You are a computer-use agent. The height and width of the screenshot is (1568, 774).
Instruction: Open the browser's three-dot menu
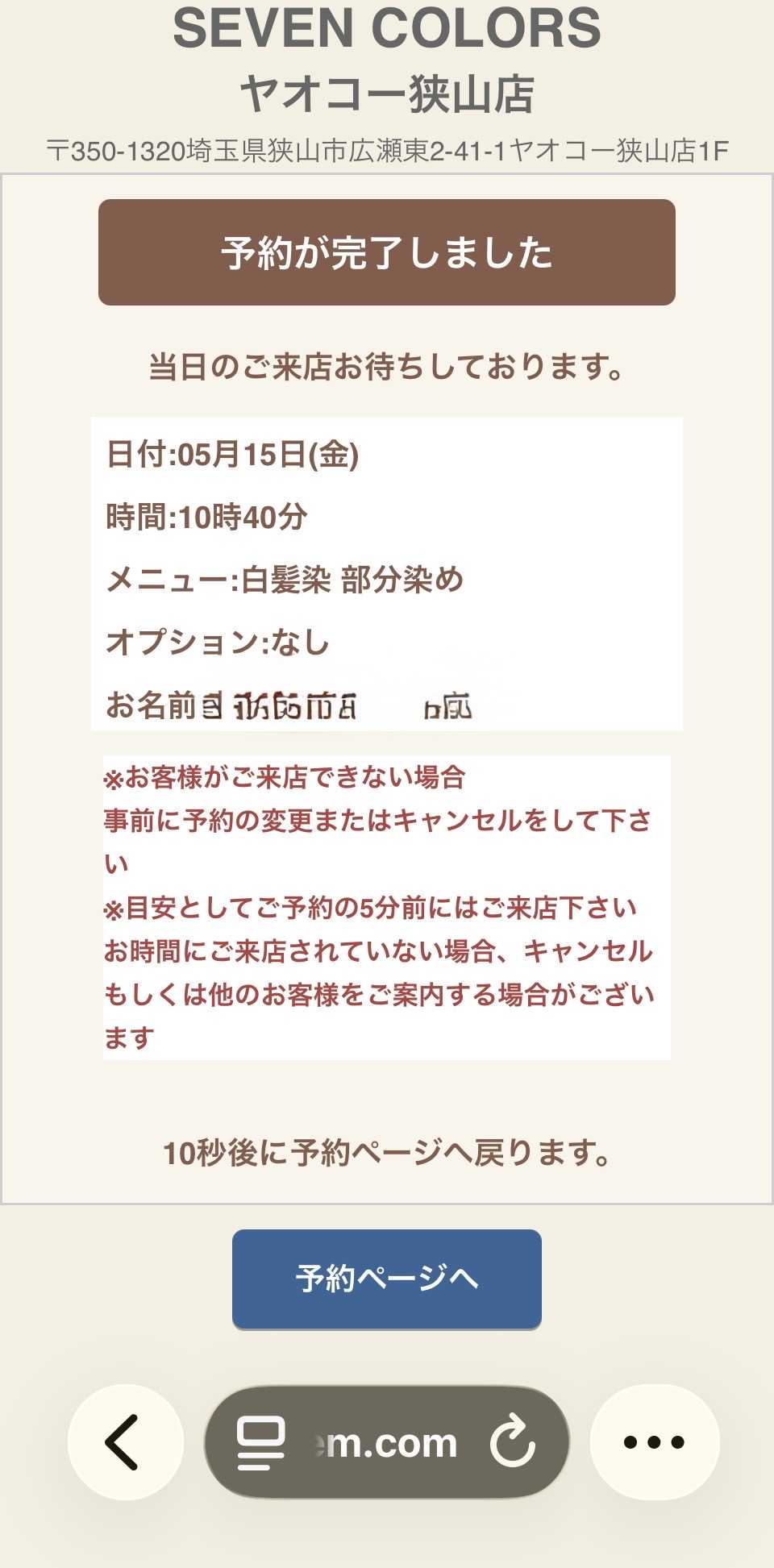tap(655, 1442)
